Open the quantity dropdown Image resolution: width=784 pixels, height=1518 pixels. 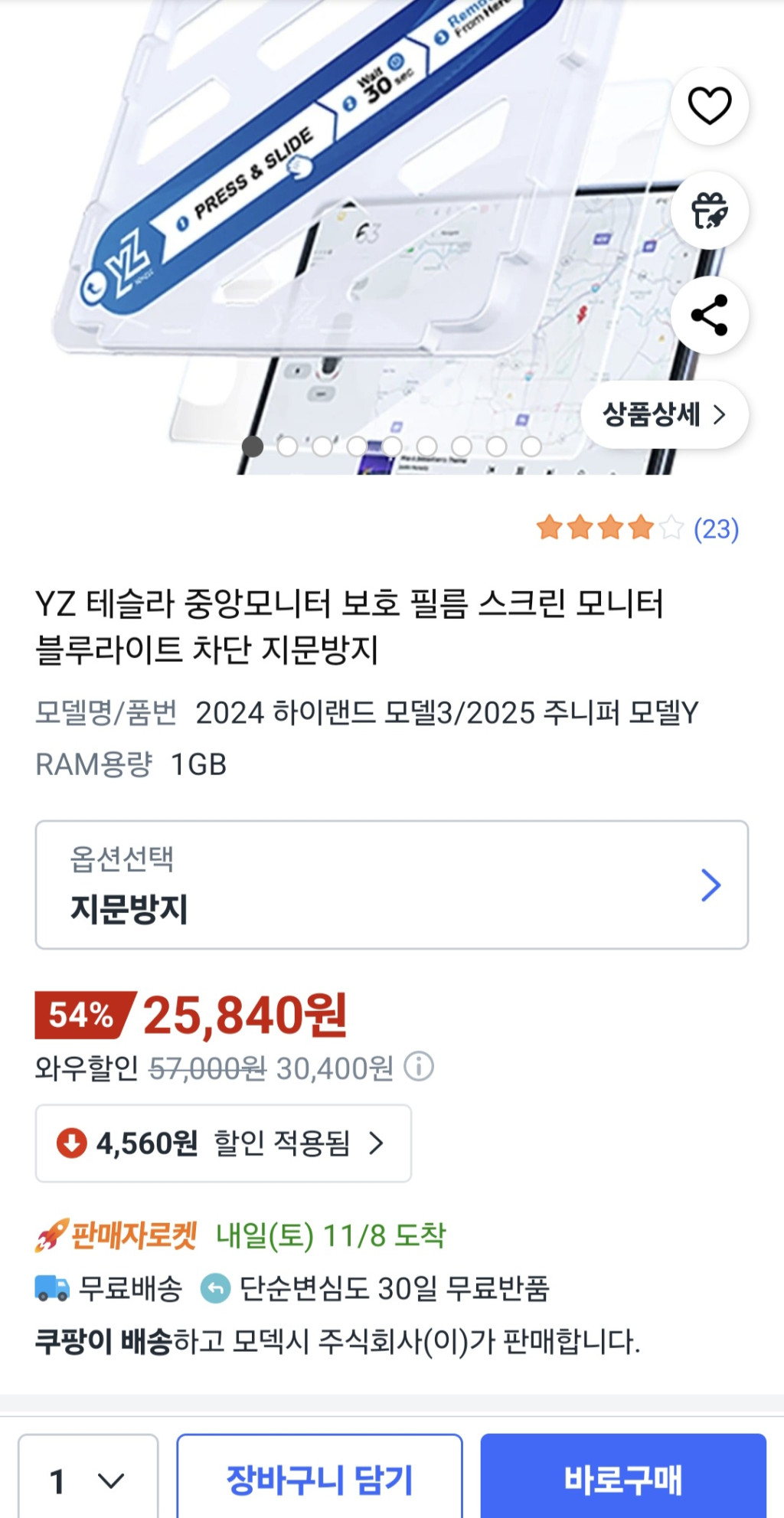(x=88, y=1480)
